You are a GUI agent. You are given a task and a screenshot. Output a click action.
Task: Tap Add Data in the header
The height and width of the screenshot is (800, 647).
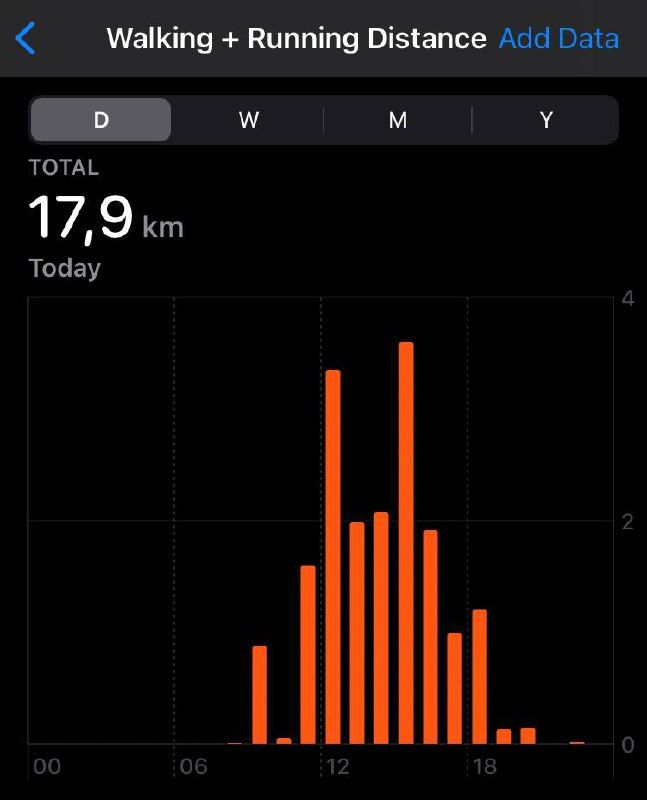(558, 39)
